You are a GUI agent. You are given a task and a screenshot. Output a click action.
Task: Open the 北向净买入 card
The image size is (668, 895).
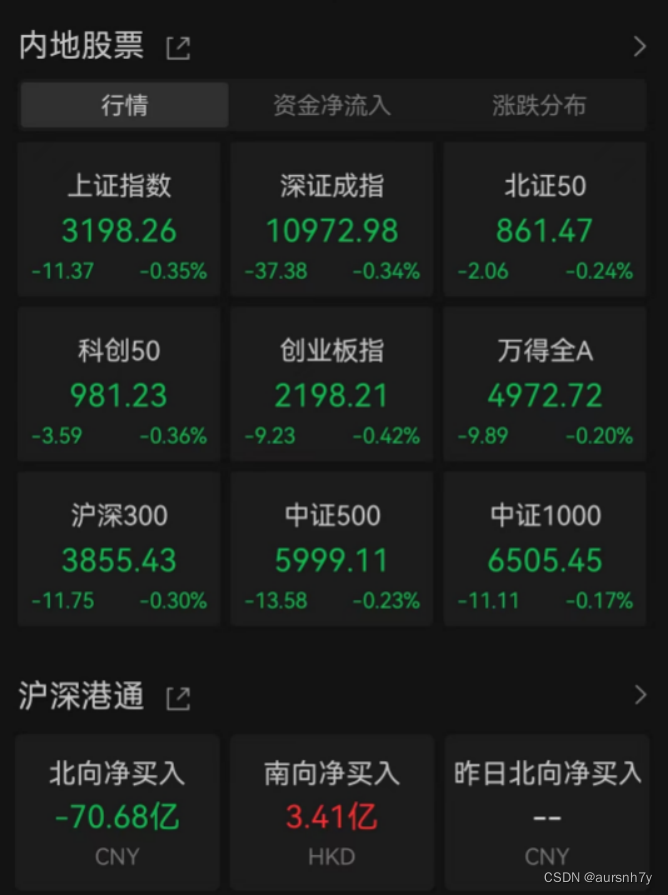click(x=118, y=812)
